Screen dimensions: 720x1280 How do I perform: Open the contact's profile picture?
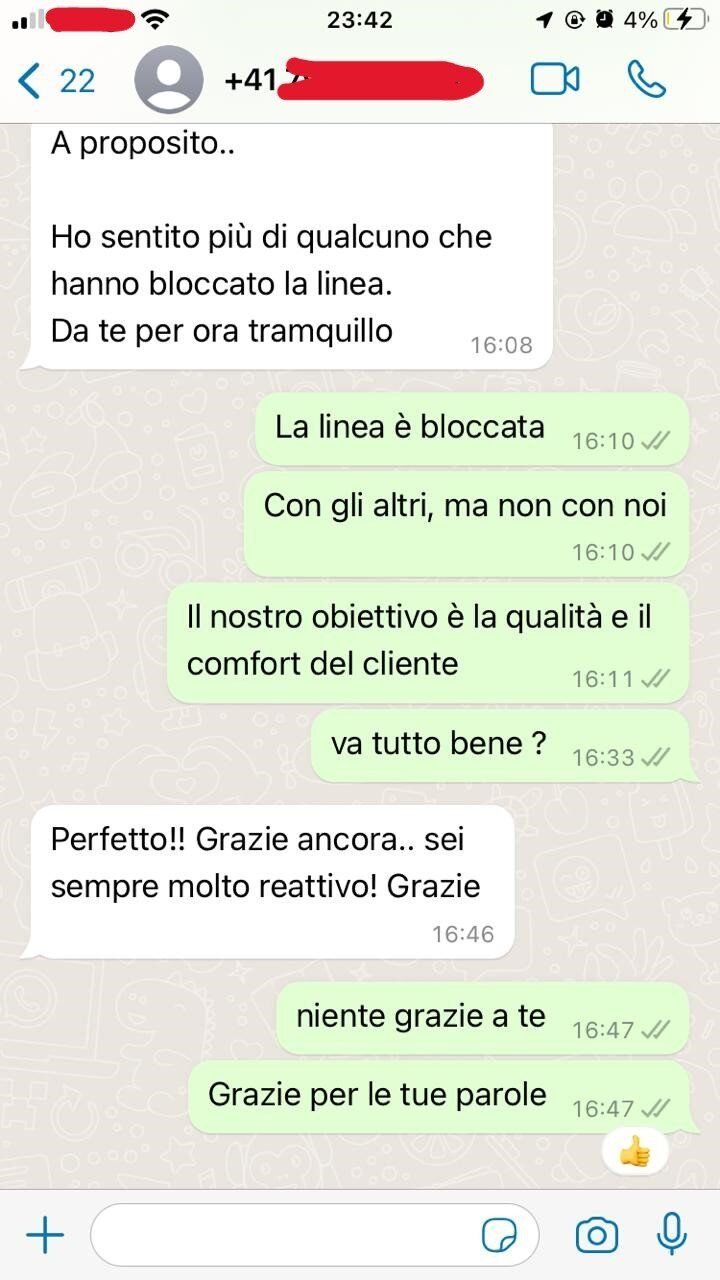click(x=169, y=80)
